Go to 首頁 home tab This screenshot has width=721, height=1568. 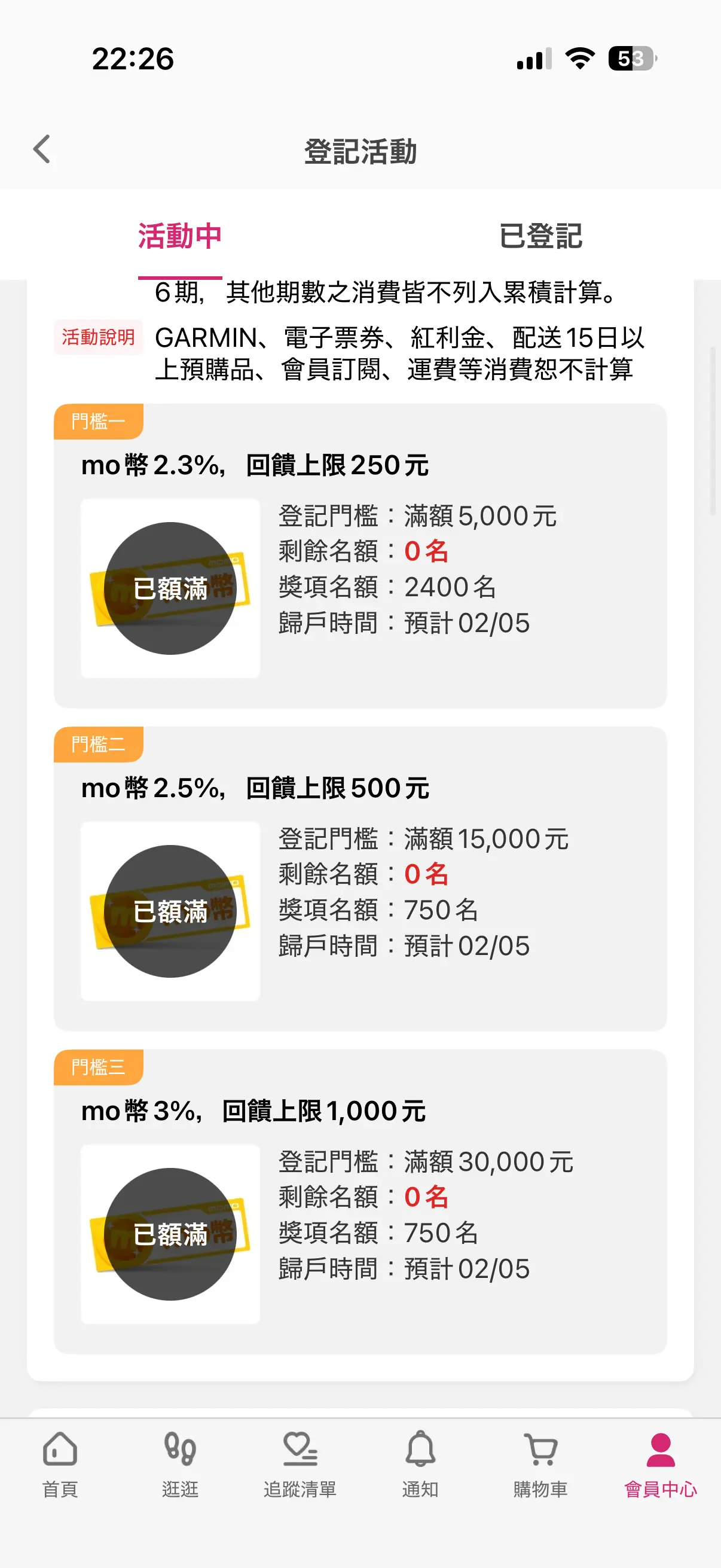[60, 1463]
